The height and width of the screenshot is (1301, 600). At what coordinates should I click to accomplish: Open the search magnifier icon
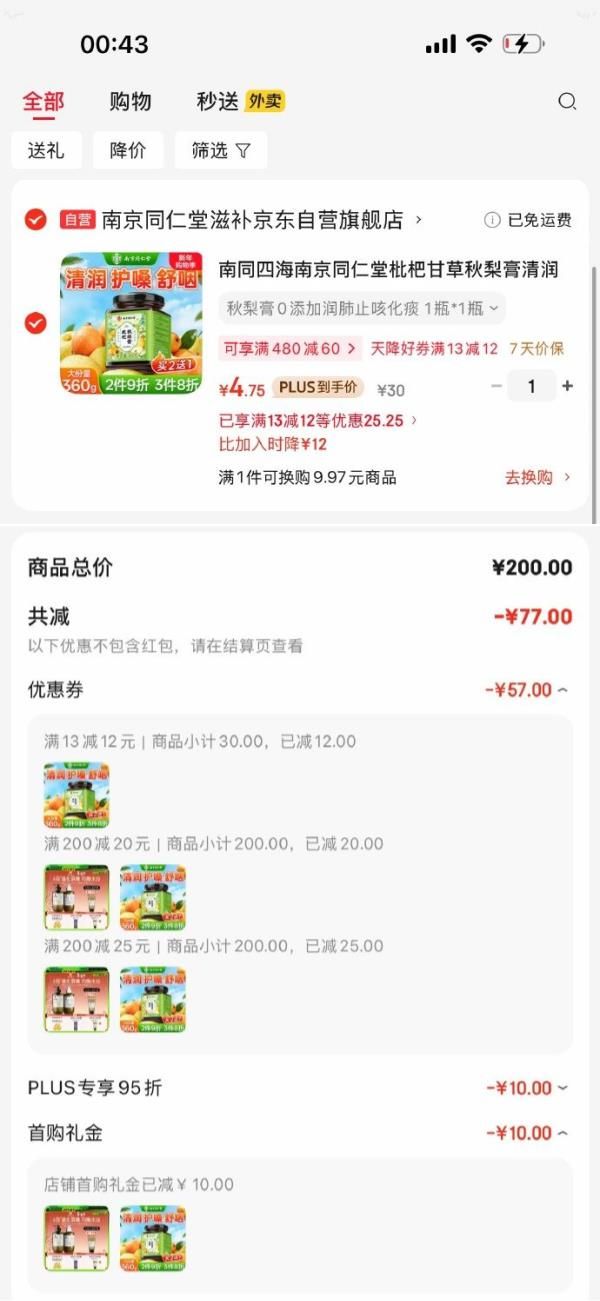click(567, 101)
